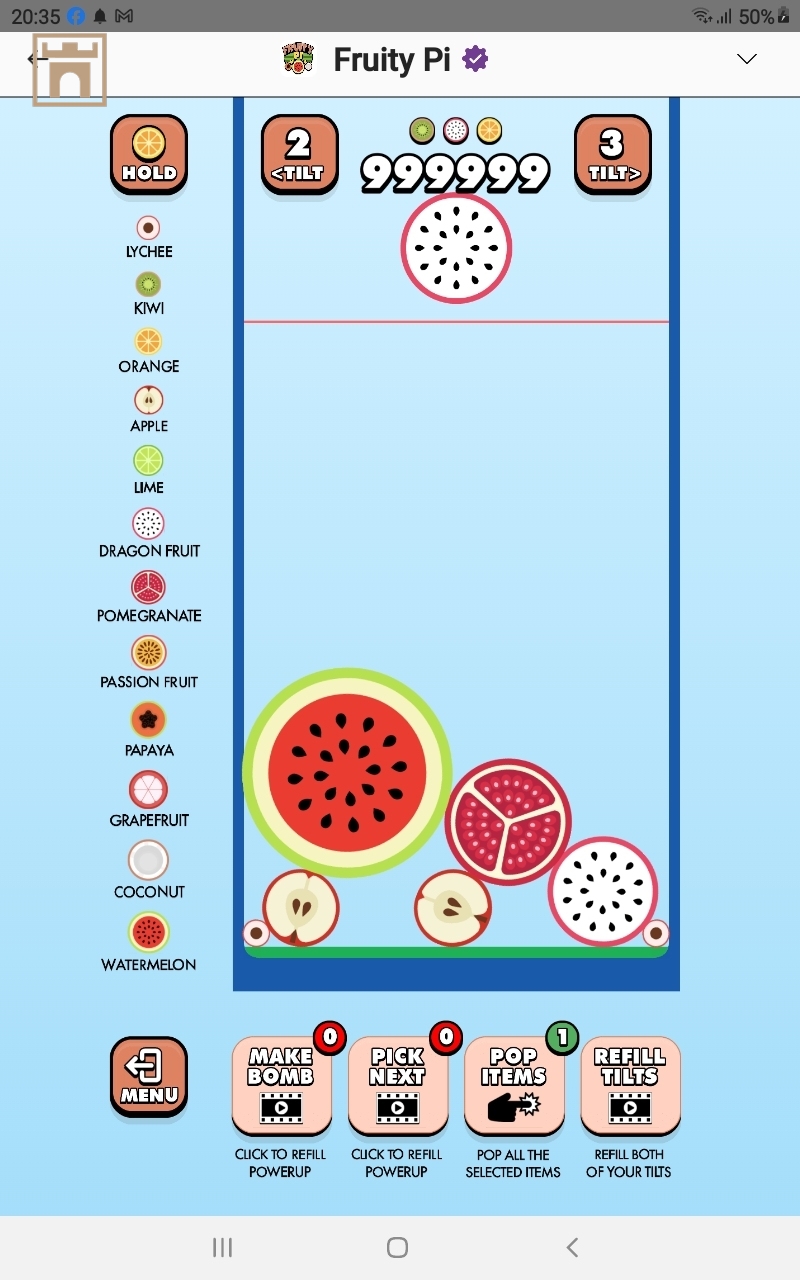Screen dimensions: 800x1280
Task: Activate the Pop Items powerup
Action: pyautogui.click(x=514, y=1086)
